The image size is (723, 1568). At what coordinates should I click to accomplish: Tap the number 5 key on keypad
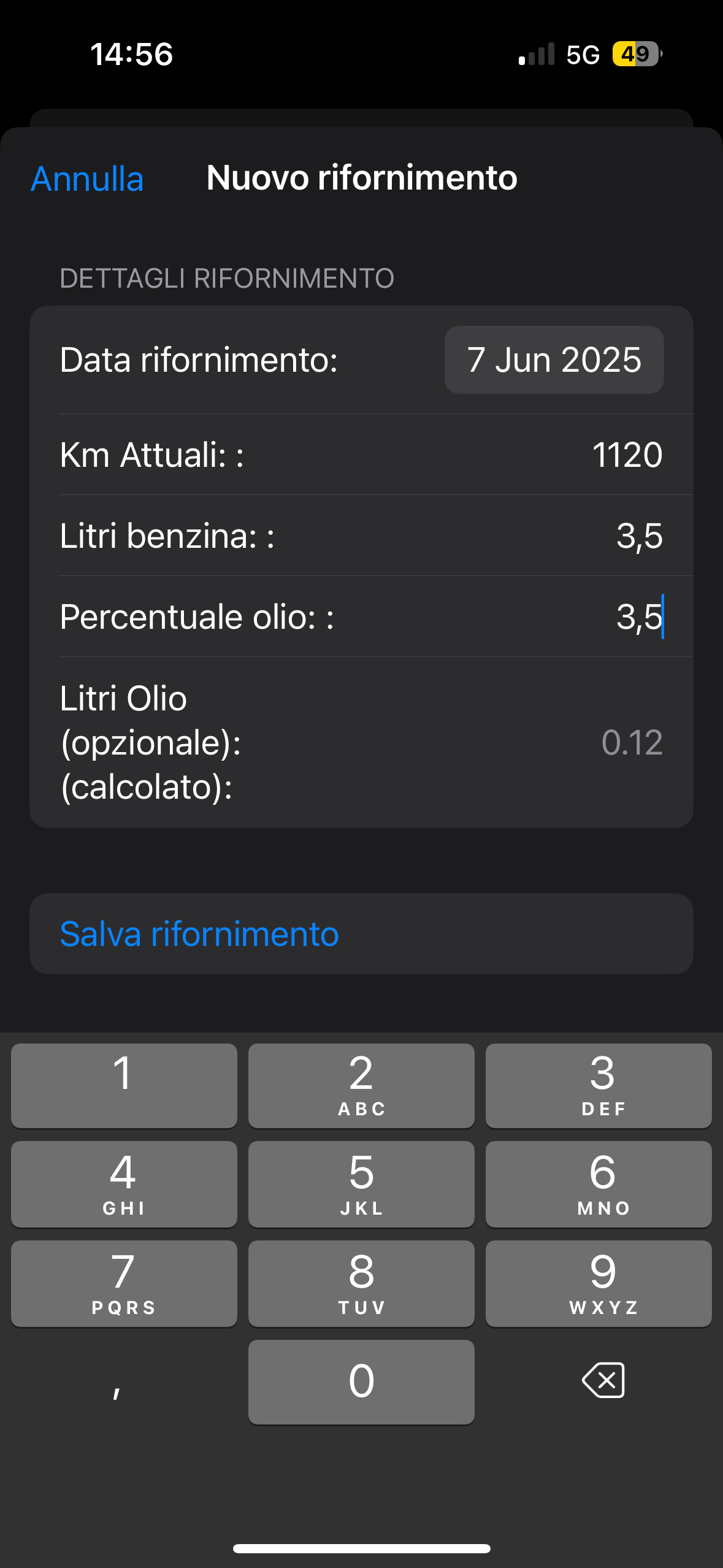tap(361, 1184)
